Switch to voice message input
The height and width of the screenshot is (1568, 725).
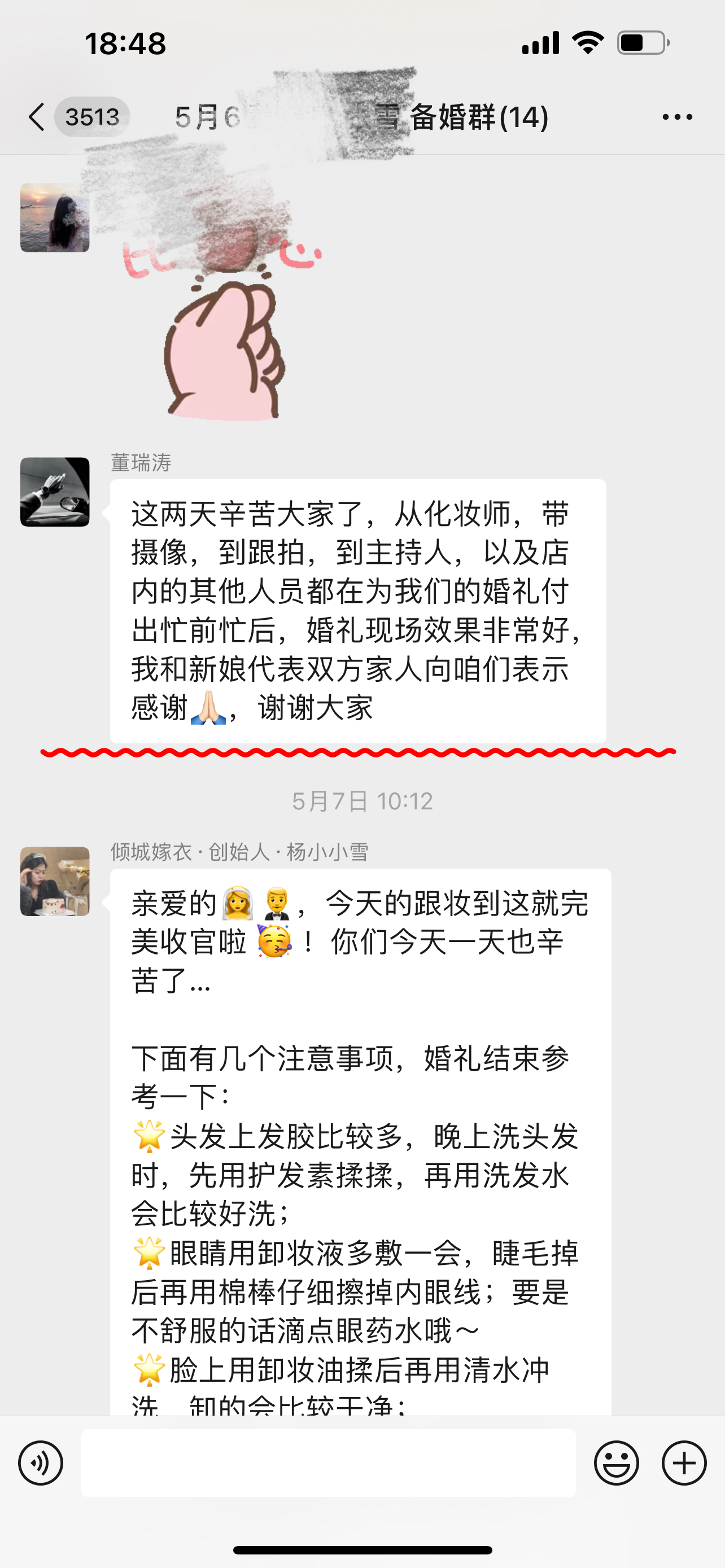coord(41,1462)
